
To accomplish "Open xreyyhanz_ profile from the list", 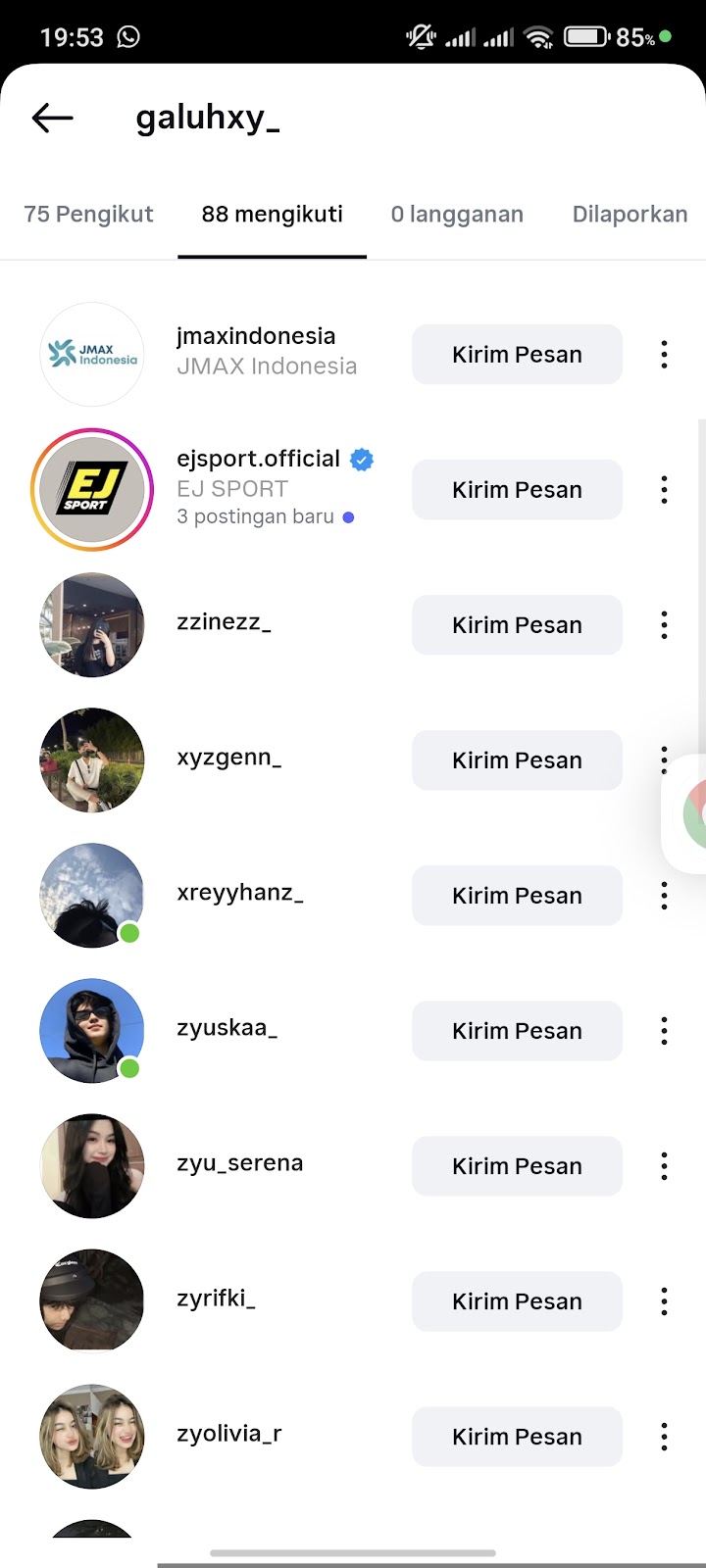I will [239, 894].
